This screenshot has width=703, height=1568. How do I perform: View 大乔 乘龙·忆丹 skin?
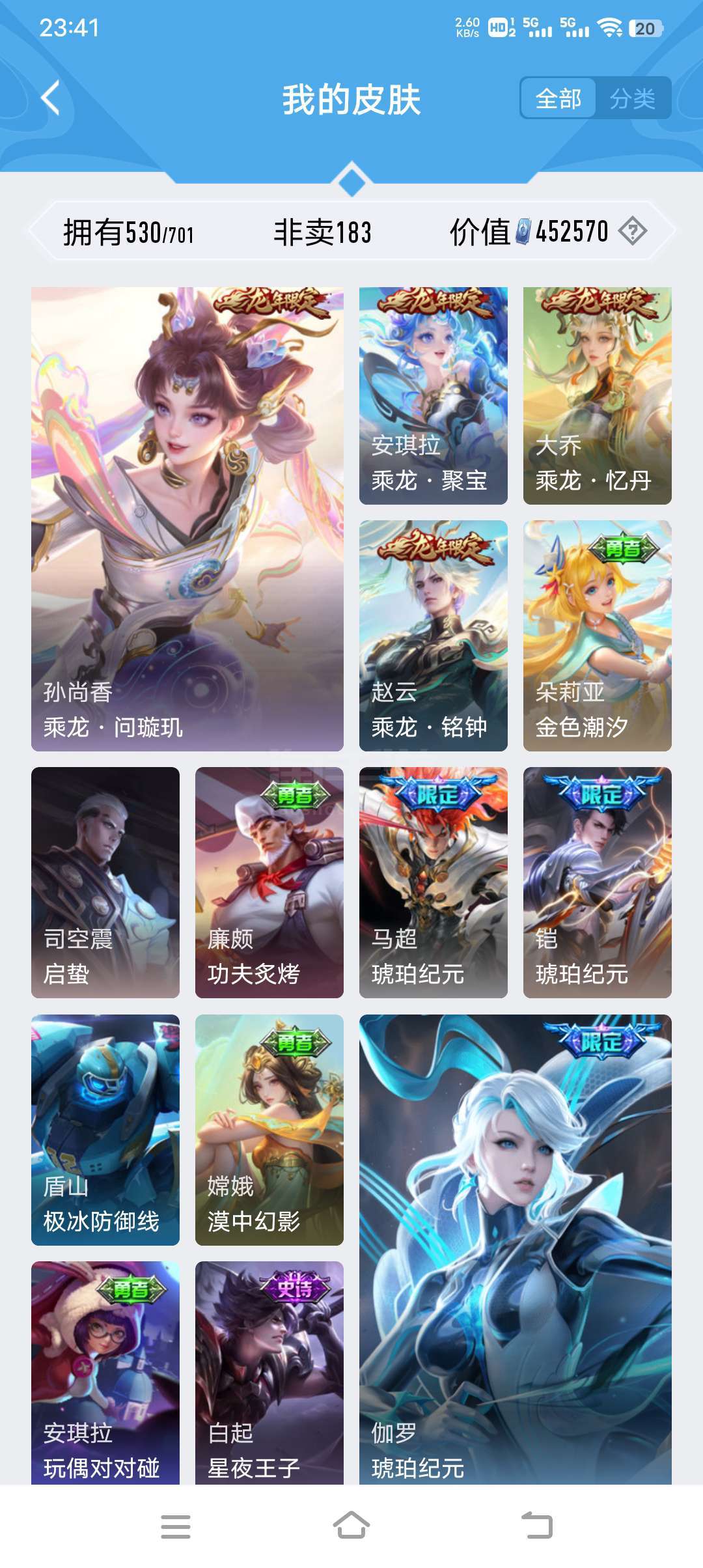[x=598, y=396]
